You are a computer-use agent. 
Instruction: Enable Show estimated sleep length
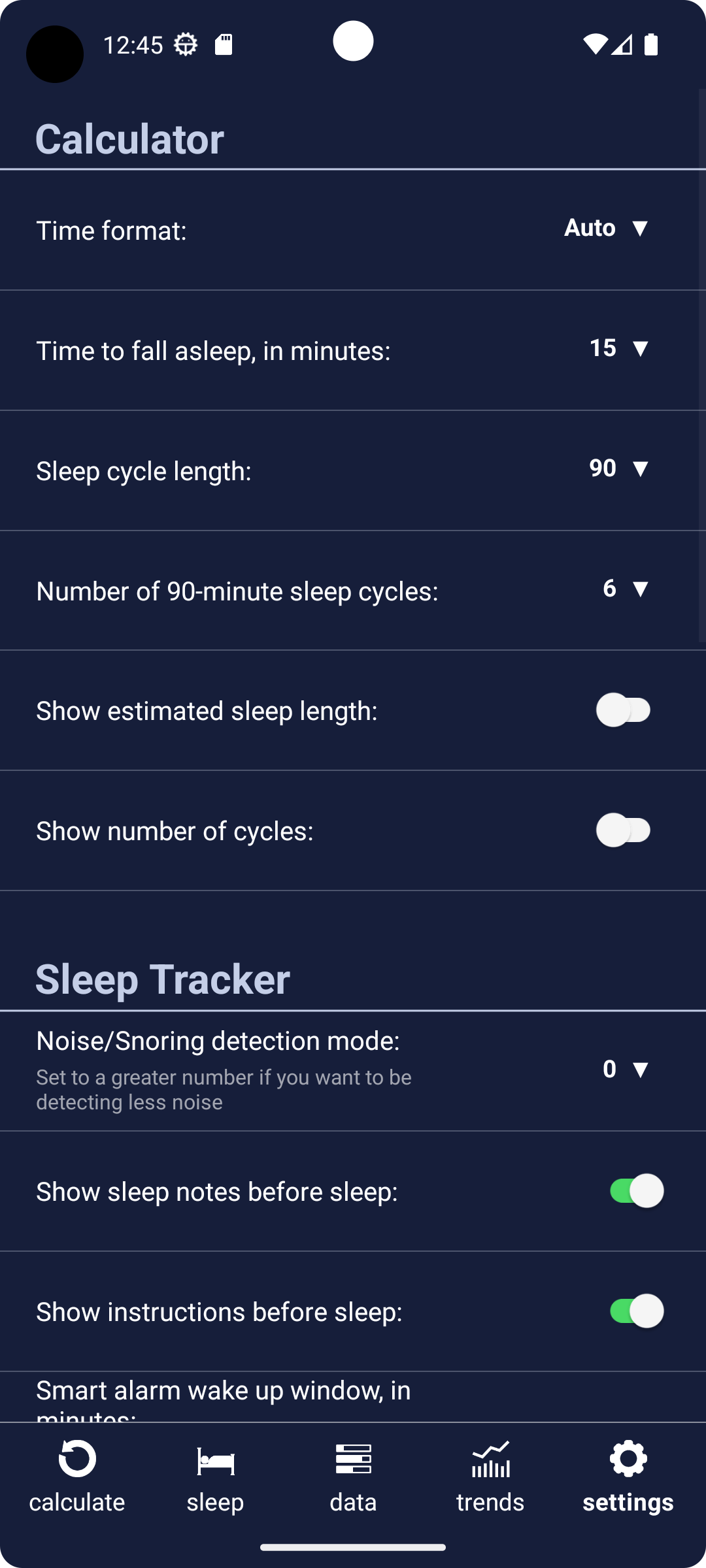point(624,710)
